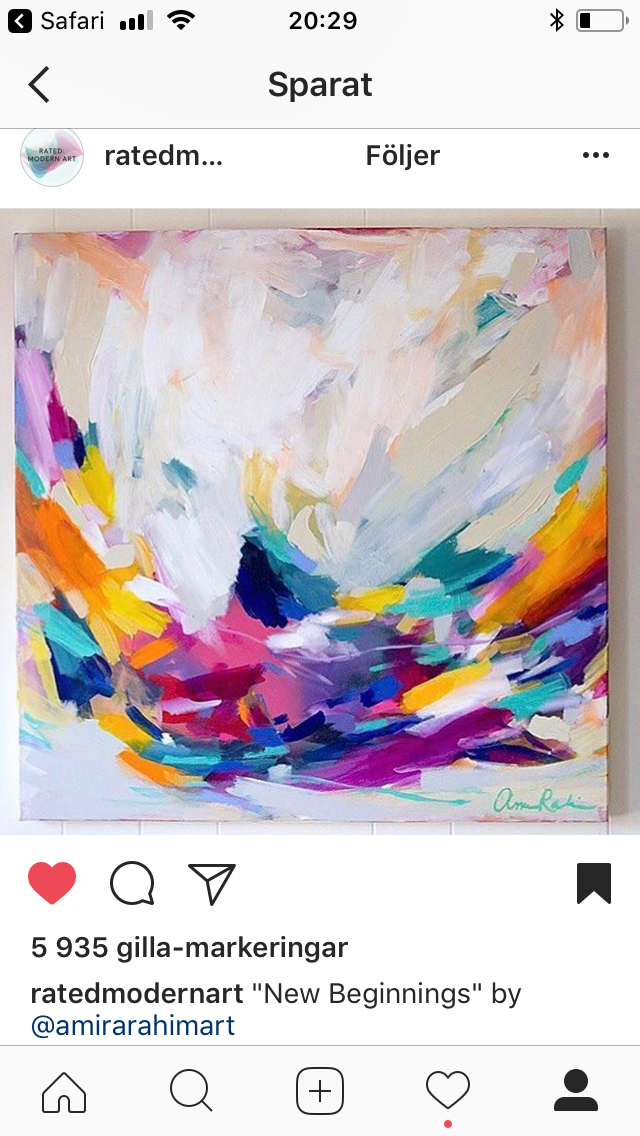View the 5 935 gilla-markeringar list

click(189, 947)
